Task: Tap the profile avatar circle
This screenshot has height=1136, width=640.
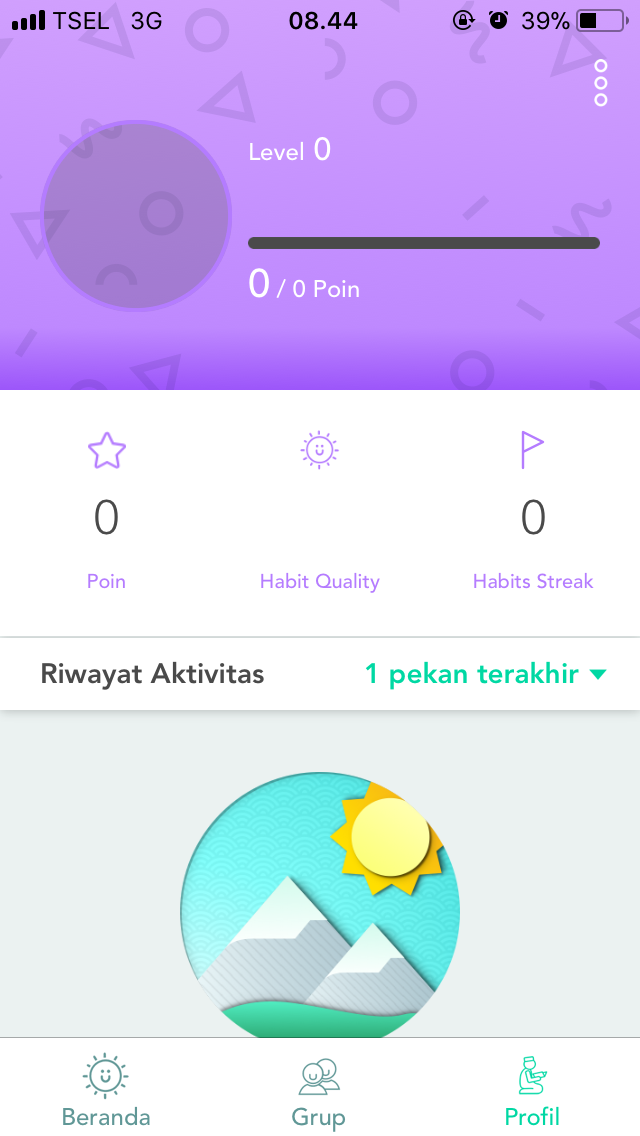Action: pyautogui.click(x=136, y=215)
